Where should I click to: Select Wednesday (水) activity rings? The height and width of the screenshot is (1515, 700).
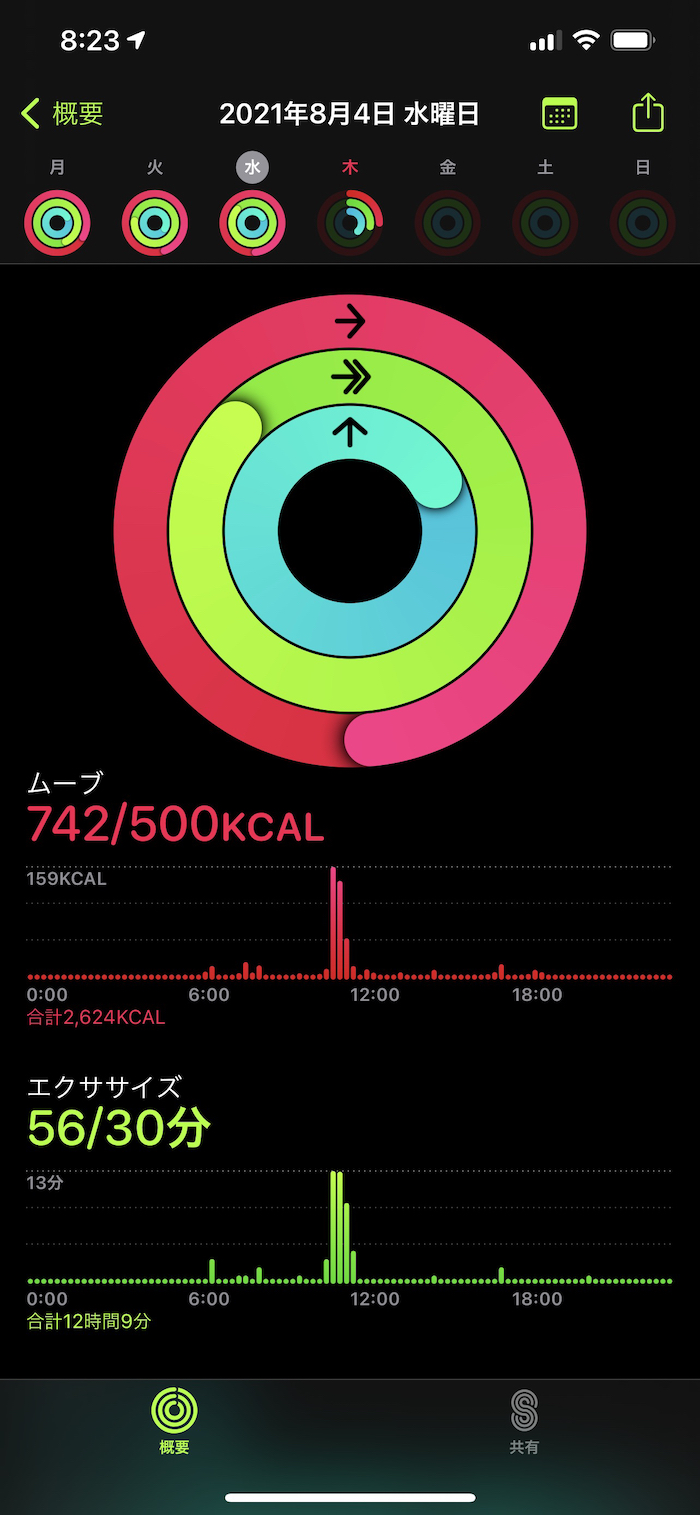252,222
